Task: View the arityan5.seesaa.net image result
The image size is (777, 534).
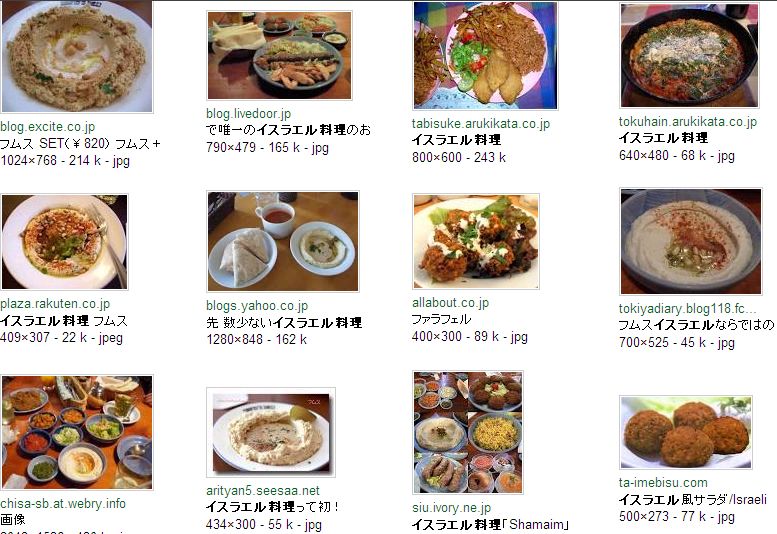Action: point(271,431)
